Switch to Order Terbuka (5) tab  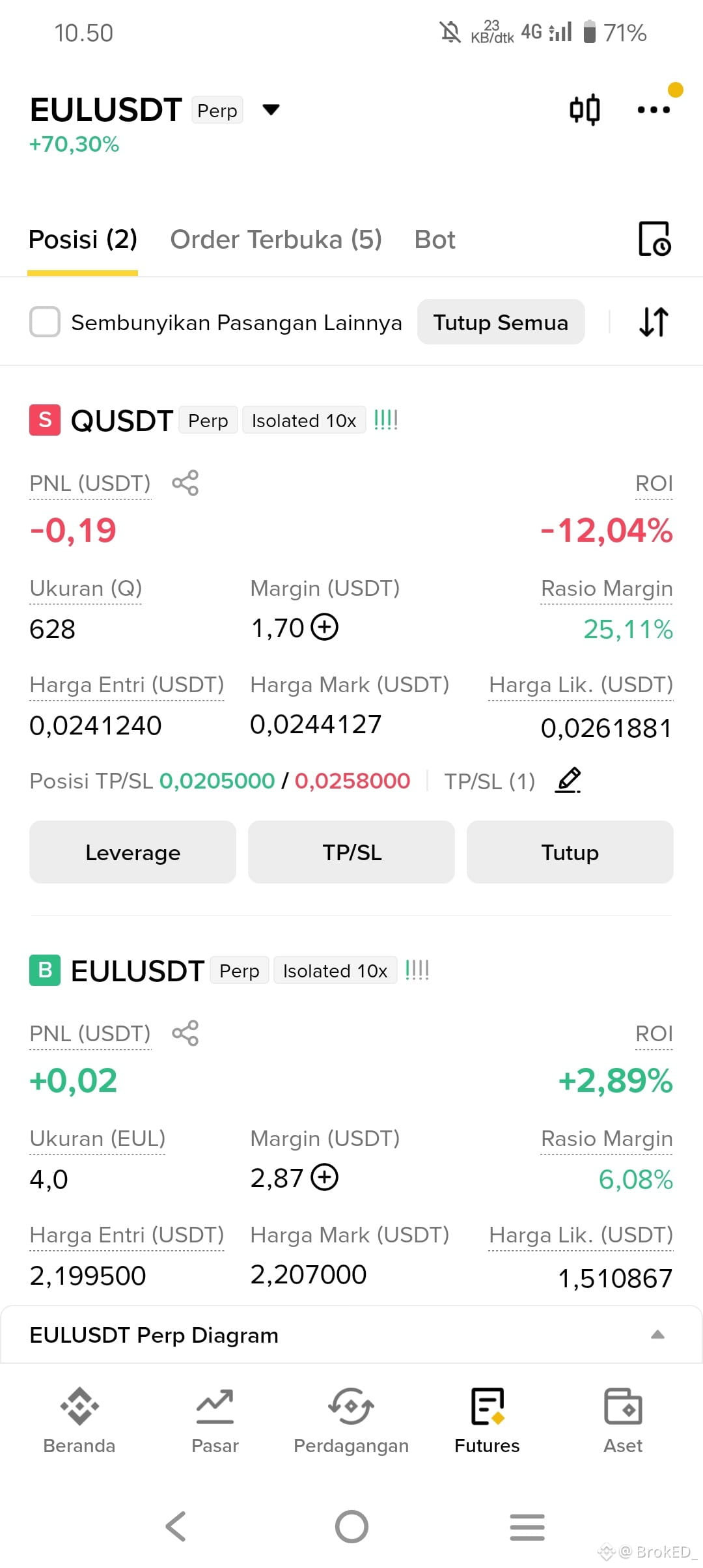coord(276,240)
